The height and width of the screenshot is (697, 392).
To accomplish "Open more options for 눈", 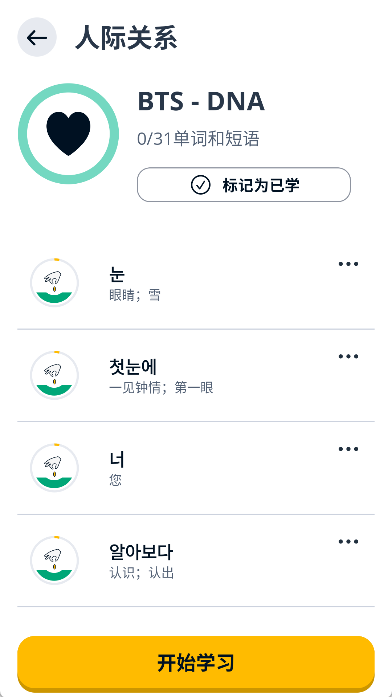I will (x=348, y=264).
